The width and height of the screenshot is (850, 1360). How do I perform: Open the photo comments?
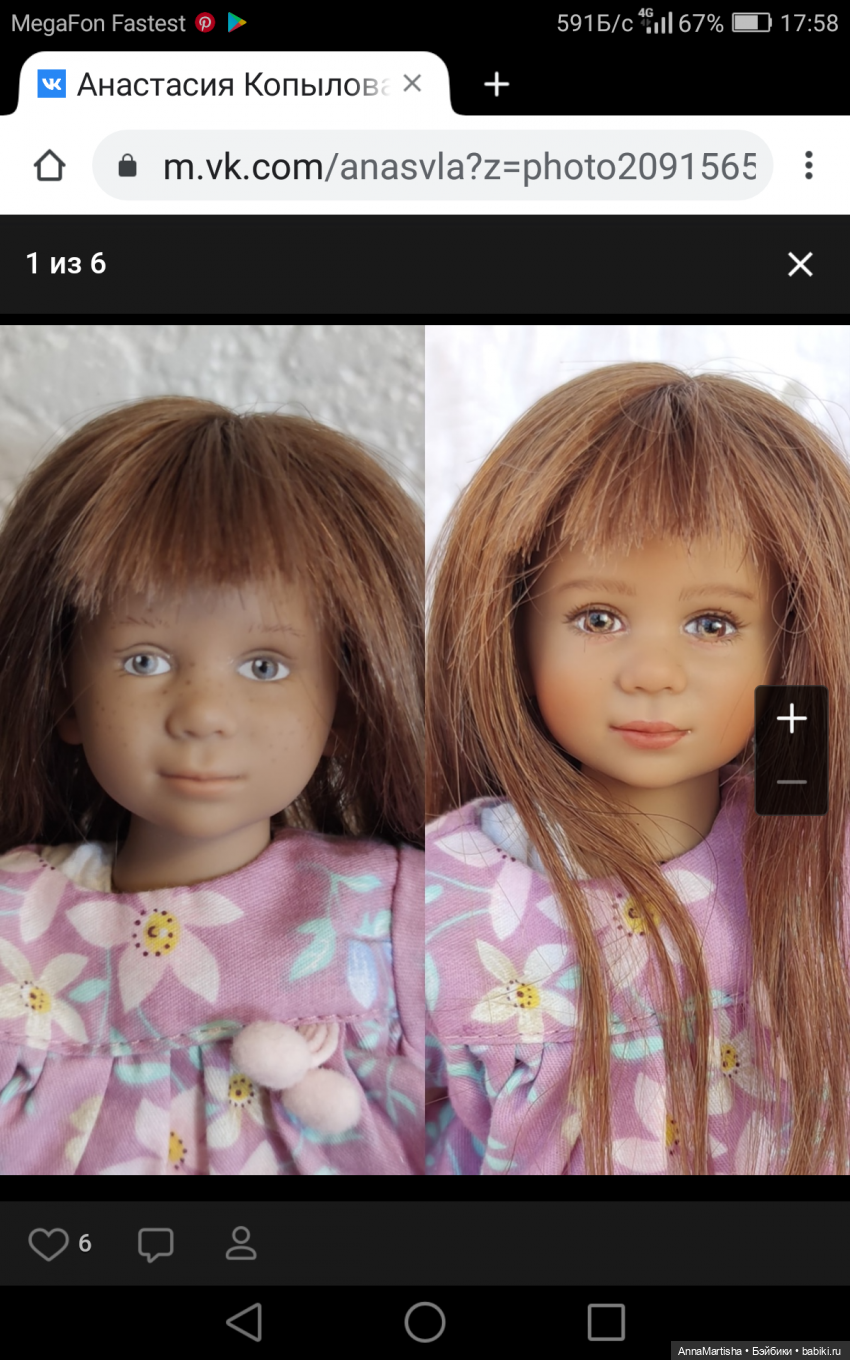[x=155, y=1244]
